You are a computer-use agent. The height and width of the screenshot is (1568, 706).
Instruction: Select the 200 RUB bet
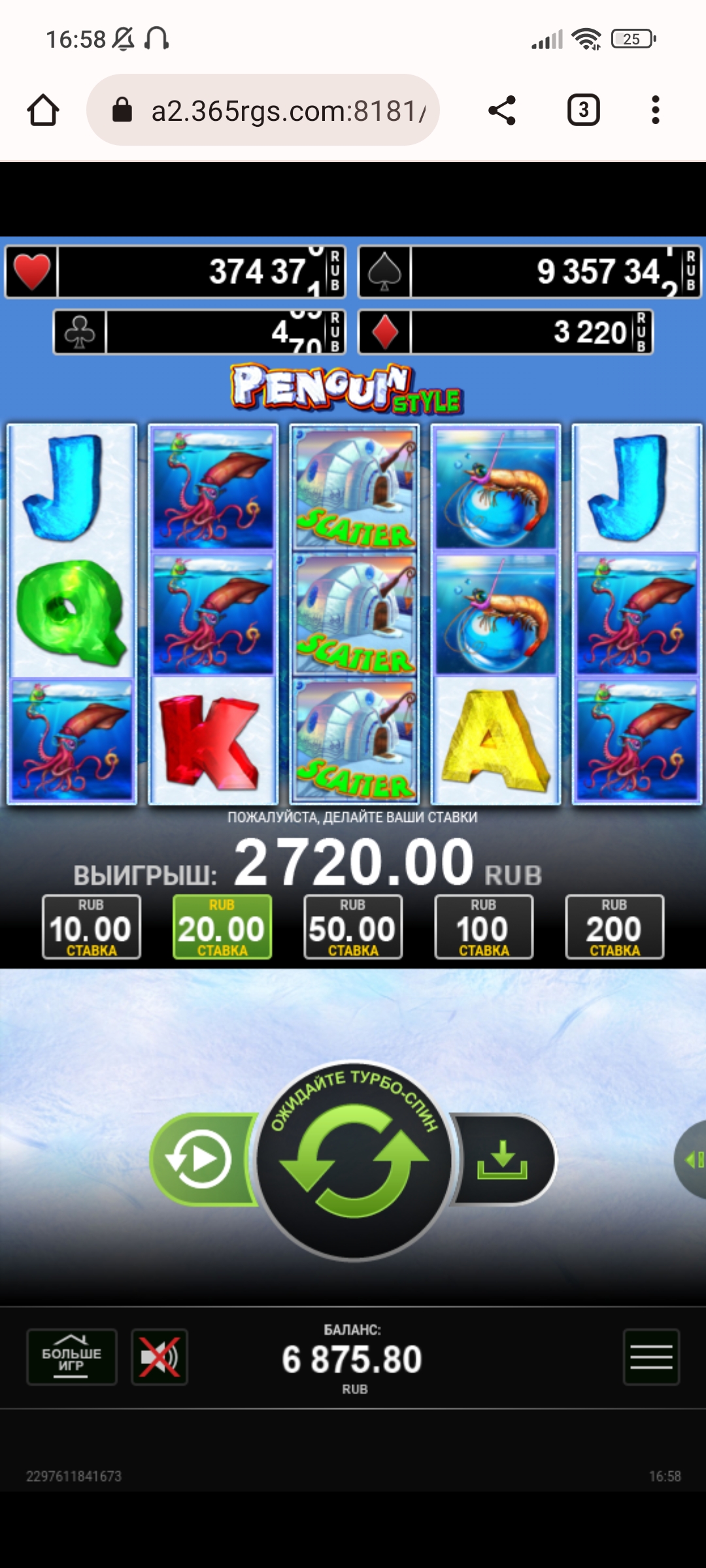point(614,926)
